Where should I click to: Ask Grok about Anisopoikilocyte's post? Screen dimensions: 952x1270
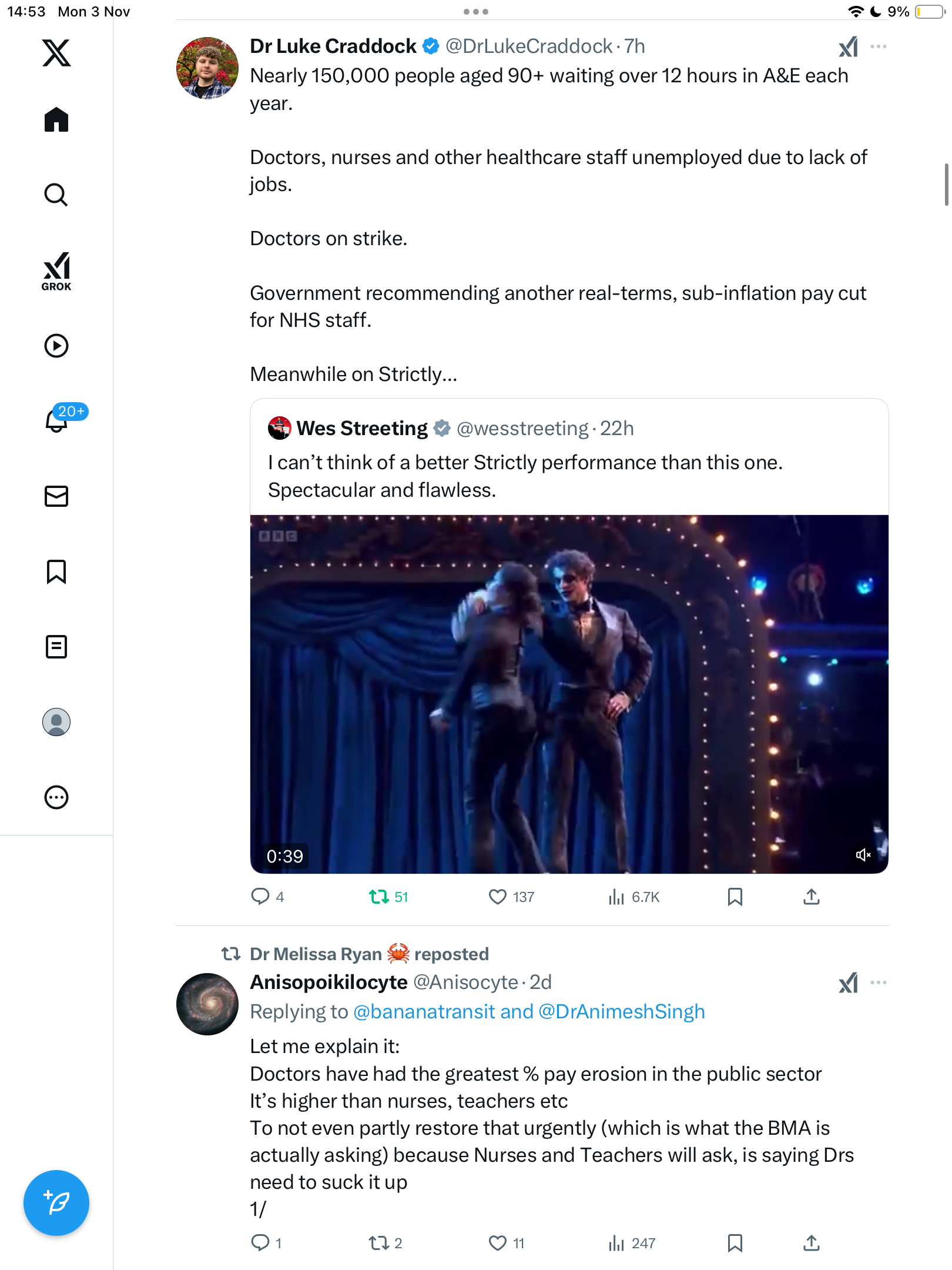(848, 982)
